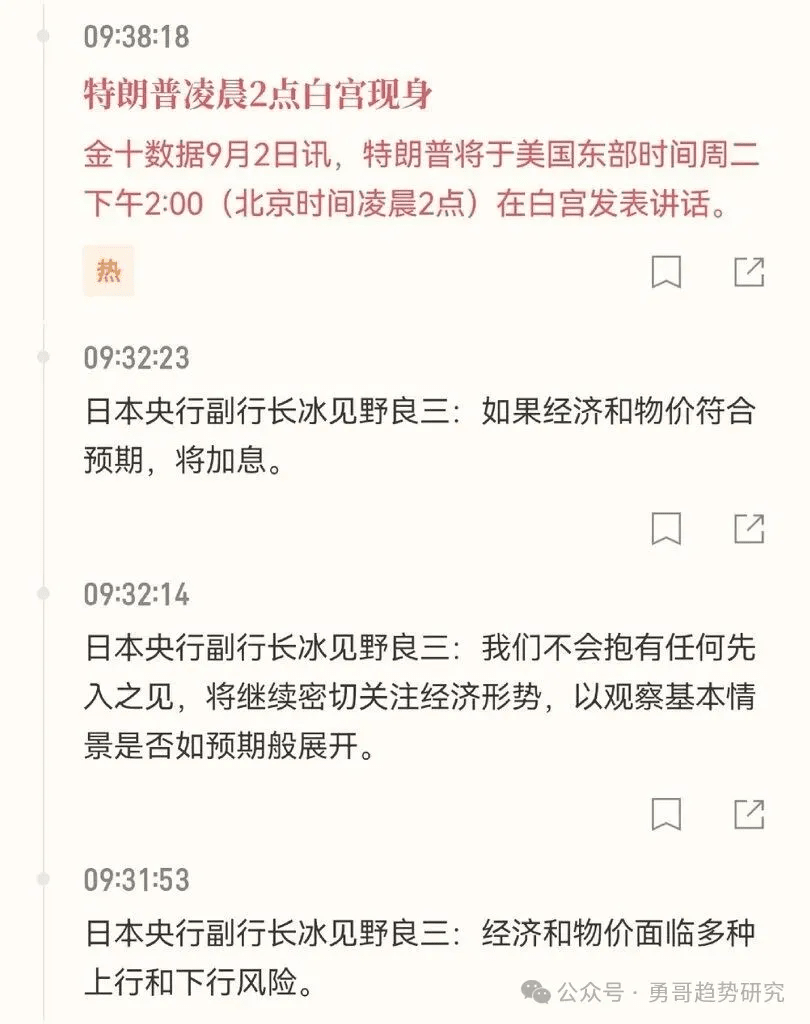Bookmark the 09:32:23 加息 flash news
This screenshot has height=1024, width=810.
[x=666, y=528]
